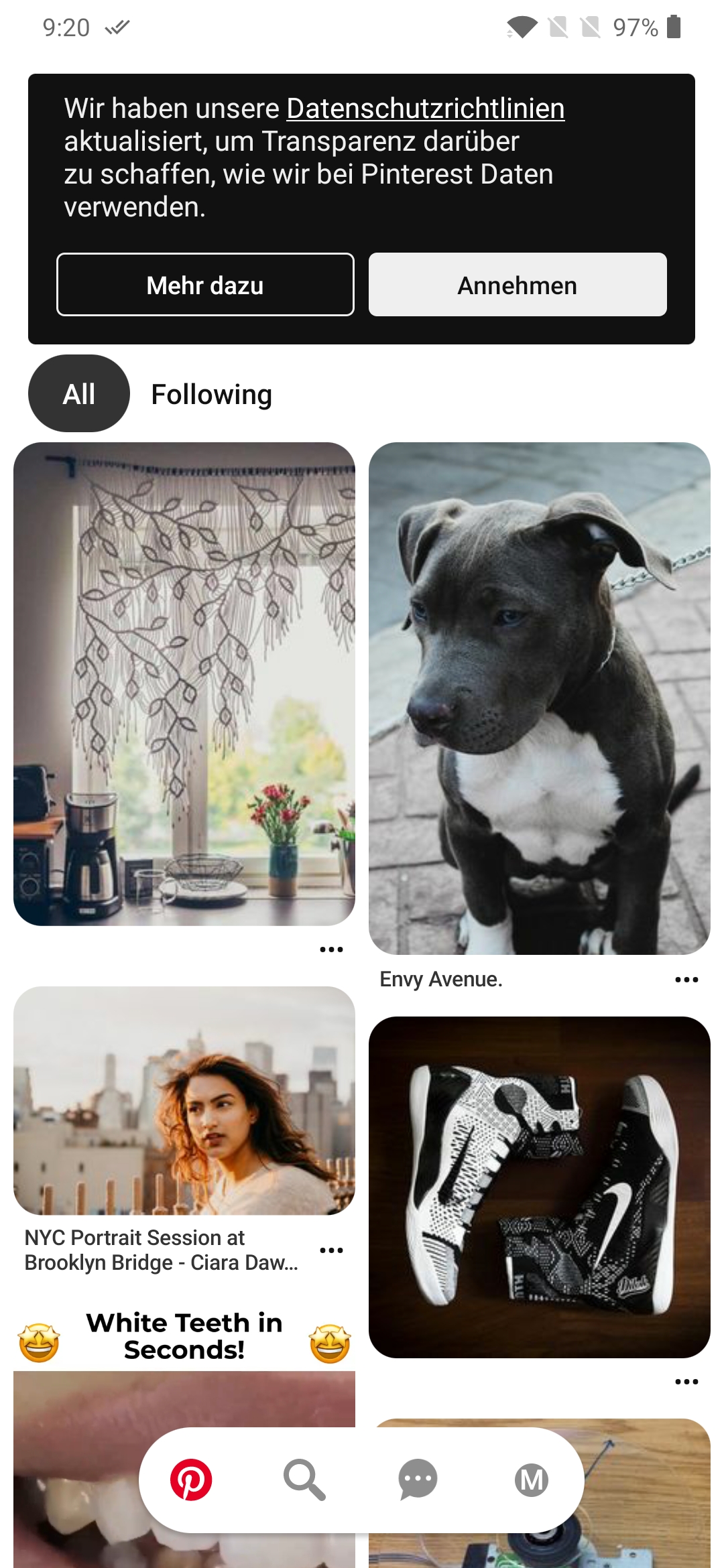724x1568 pixels.
Task: Open the Nike sneakers pin
Action: [540, 1187]
